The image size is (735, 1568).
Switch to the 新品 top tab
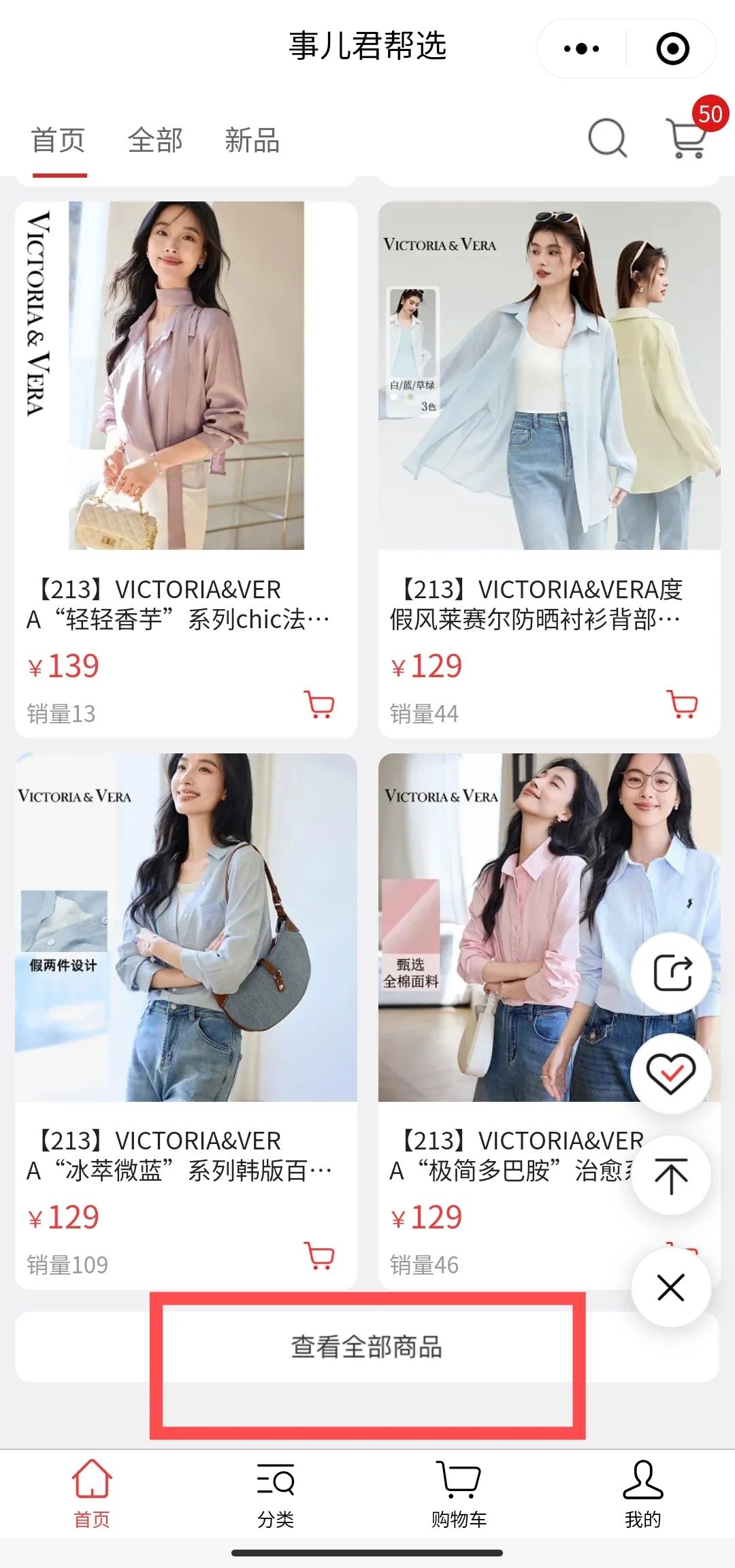click(x=252, y=140)
